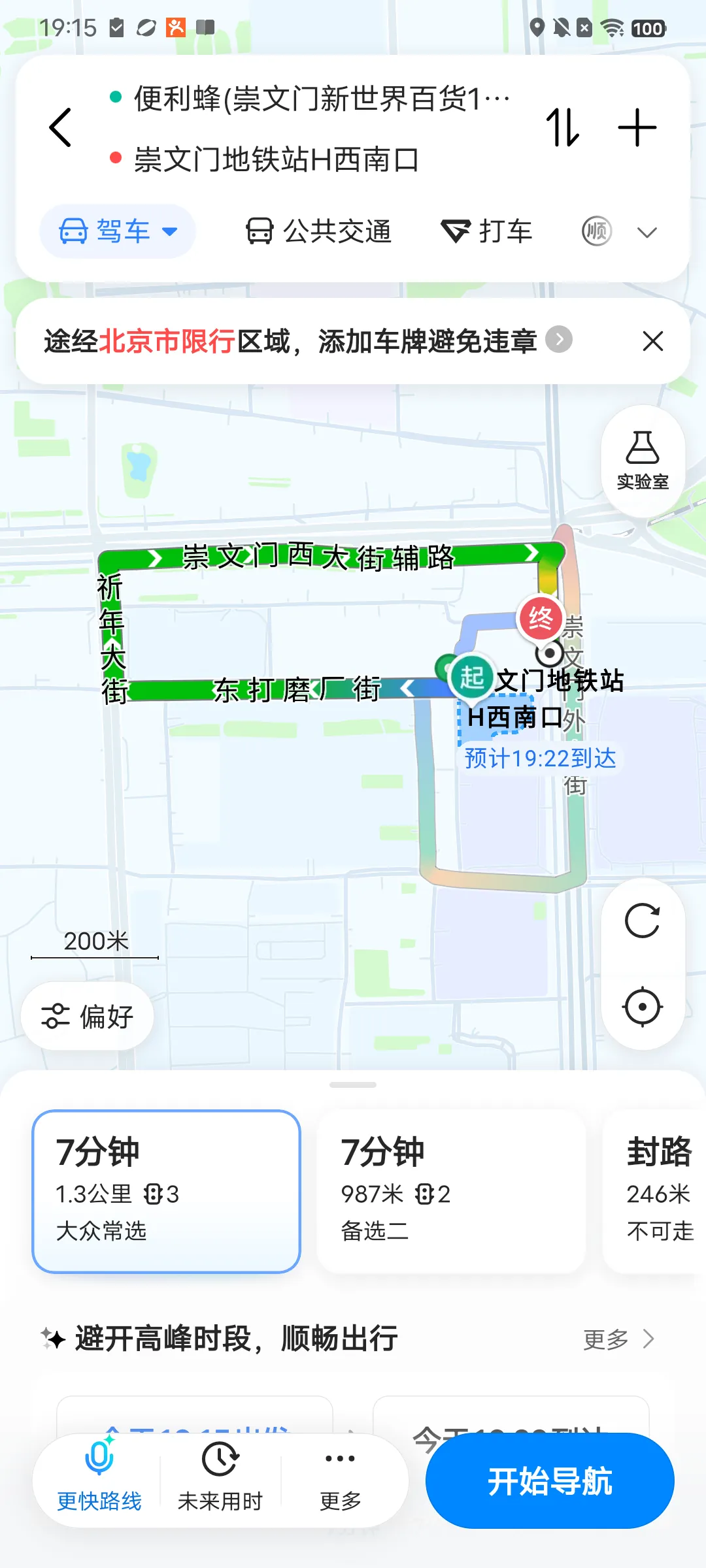Select the 备选二 987米 route card
Screen dimensions: 706x1568
pyautogui.click(x=451, y=1191)
